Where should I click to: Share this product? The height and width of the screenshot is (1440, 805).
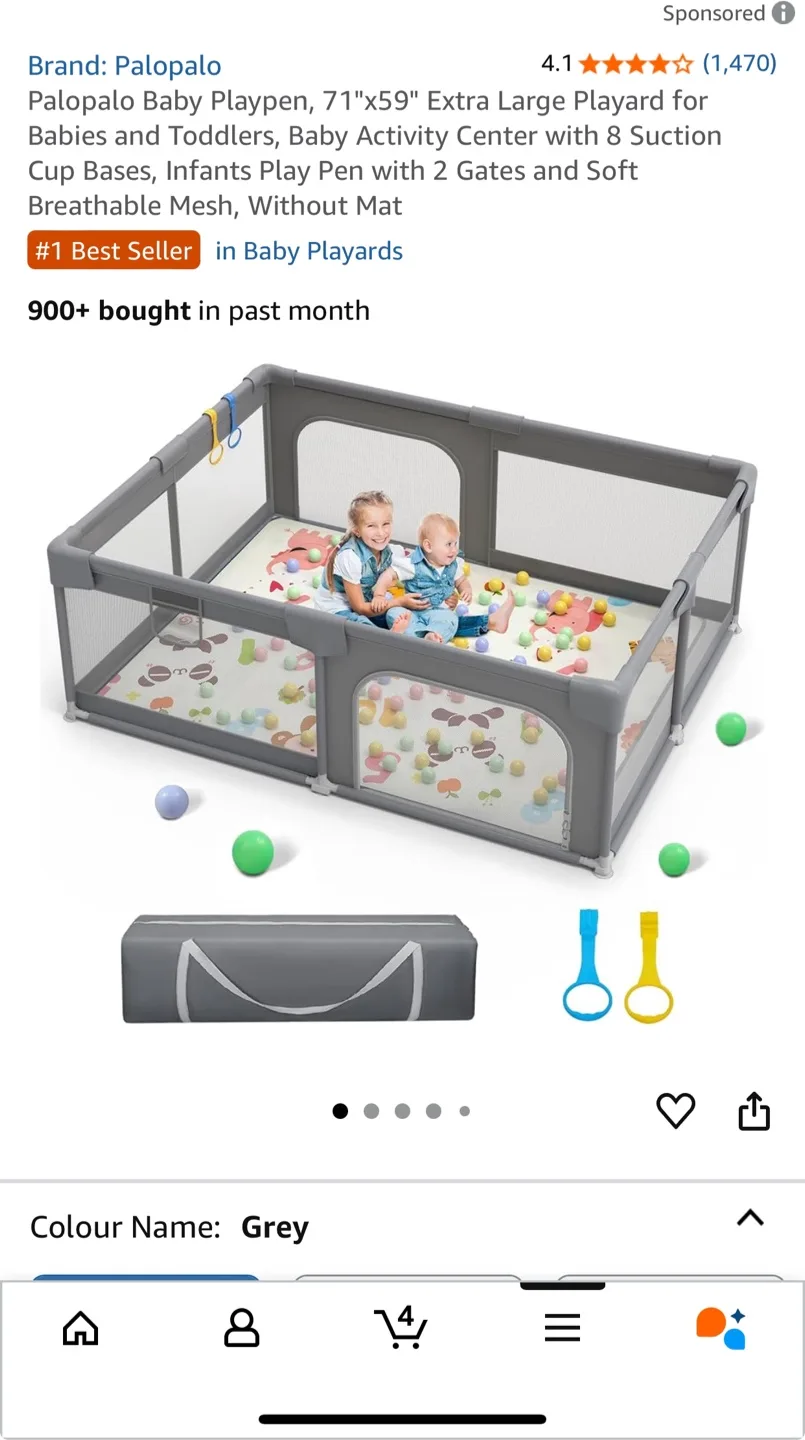(x=754, y=1111)
